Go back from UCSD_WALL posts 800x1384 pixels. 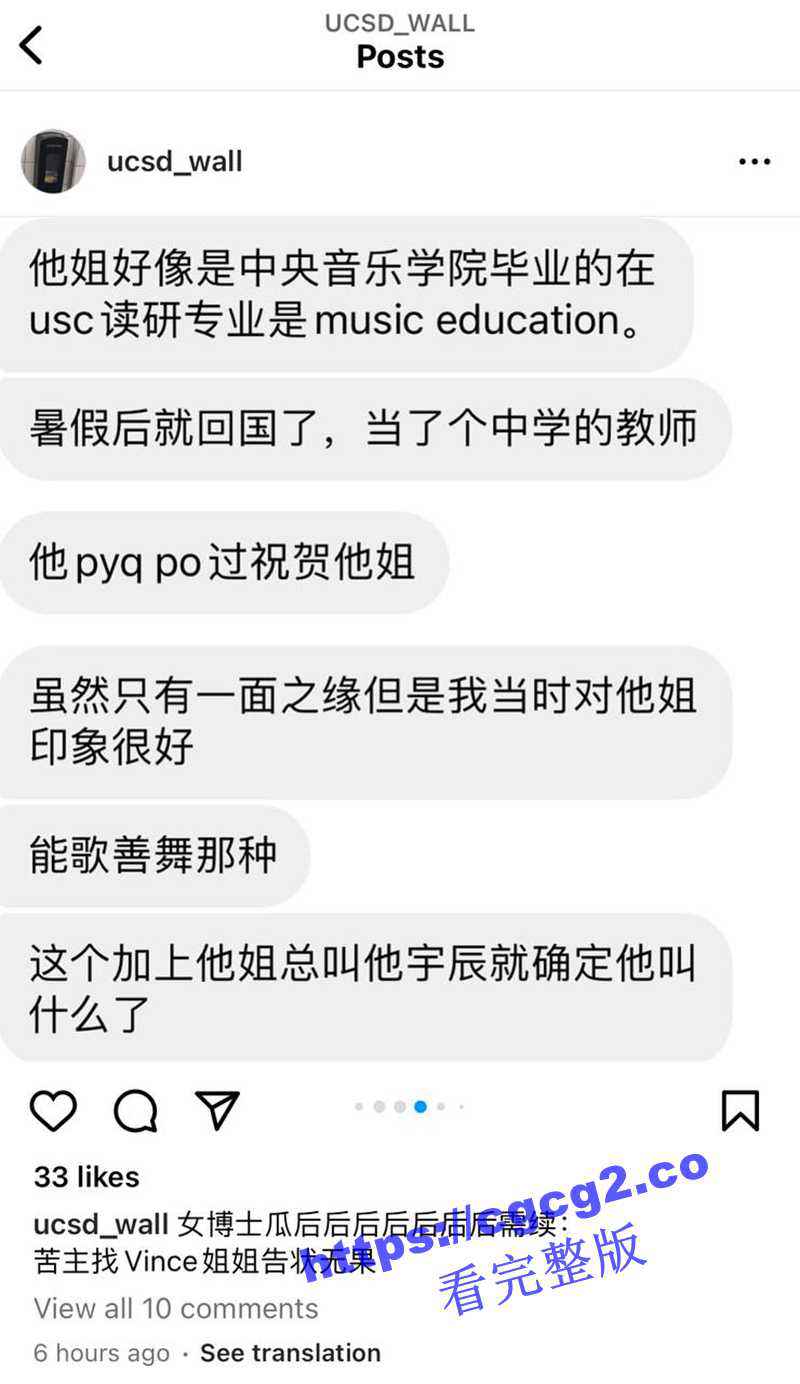(32, 45)
